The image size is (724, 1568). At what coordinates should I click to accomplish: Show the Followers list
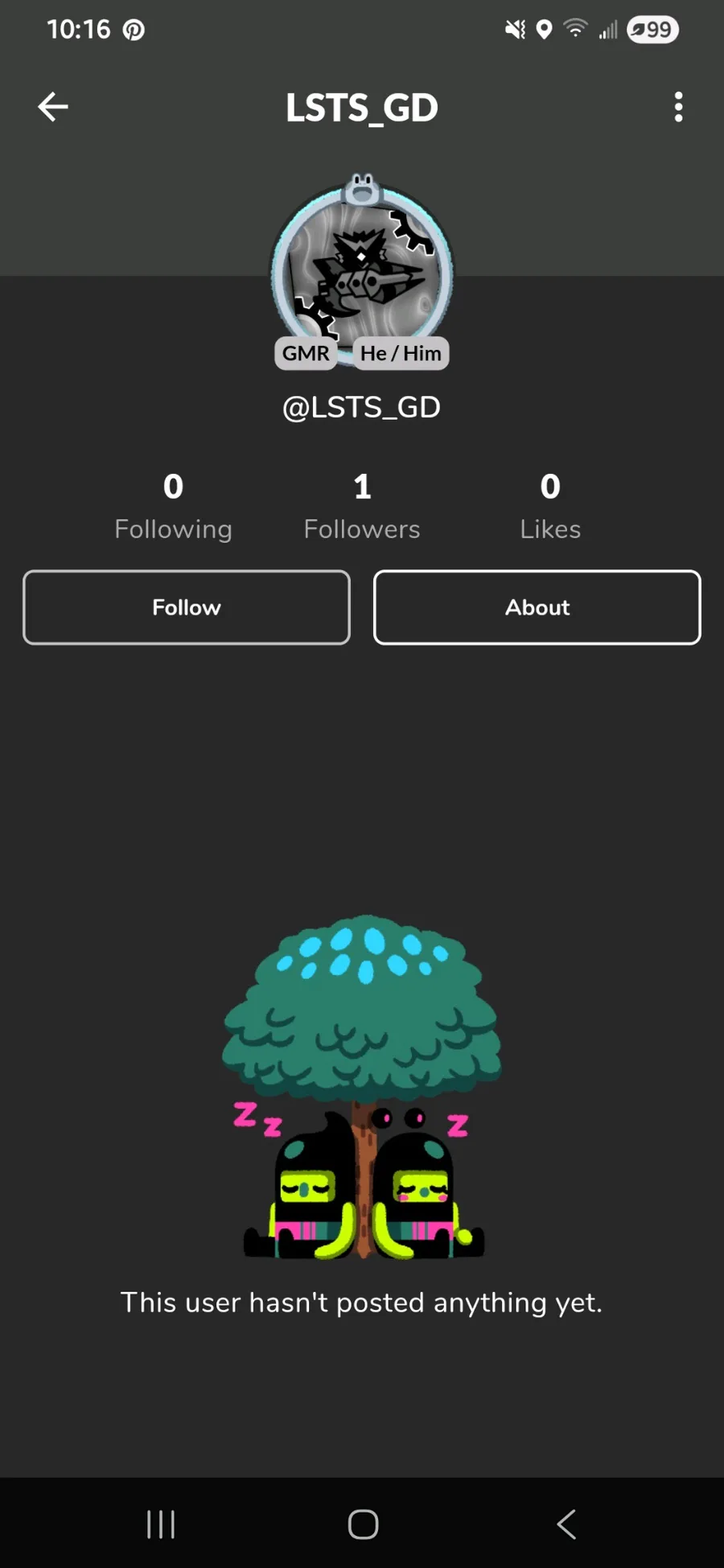click(x=362, y=507)
